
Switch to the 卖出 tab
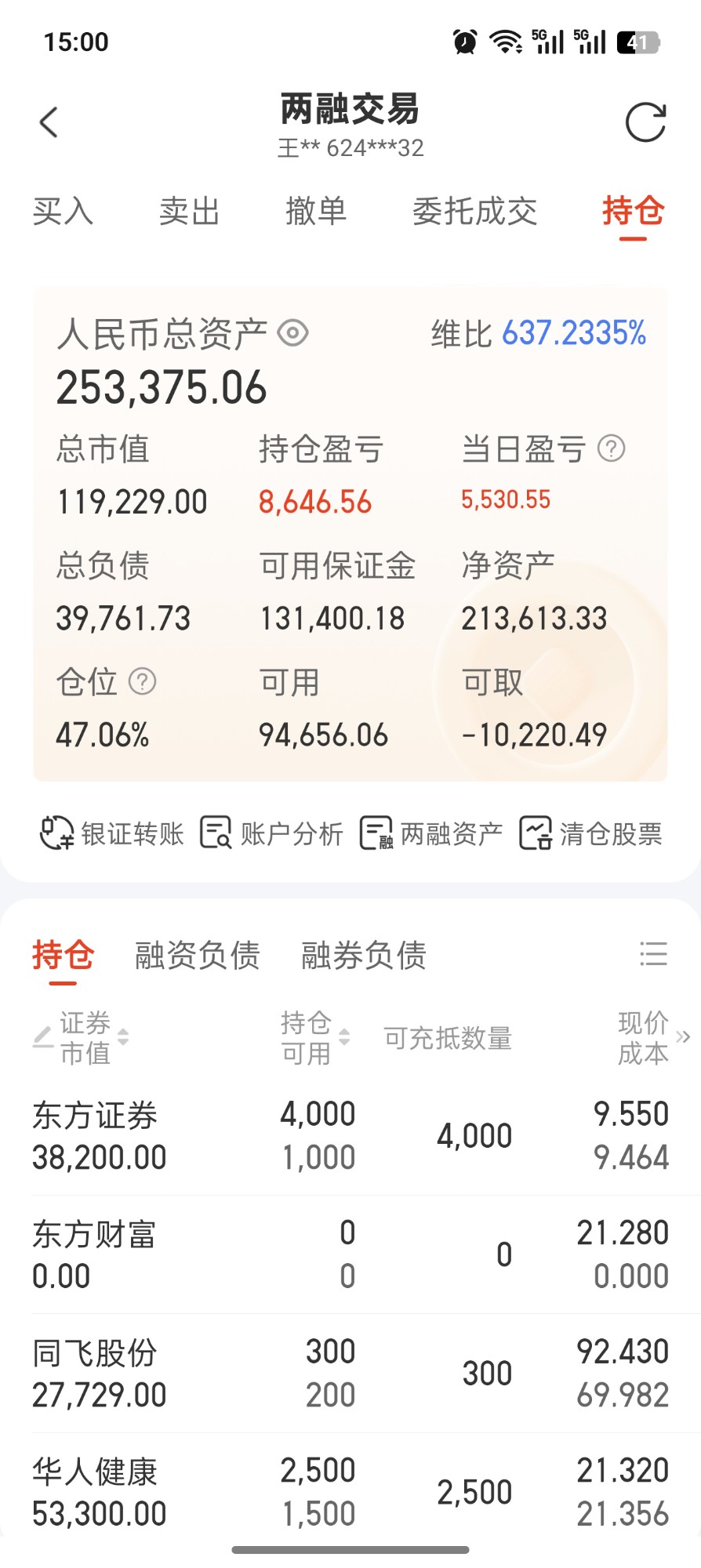(190, 212)
